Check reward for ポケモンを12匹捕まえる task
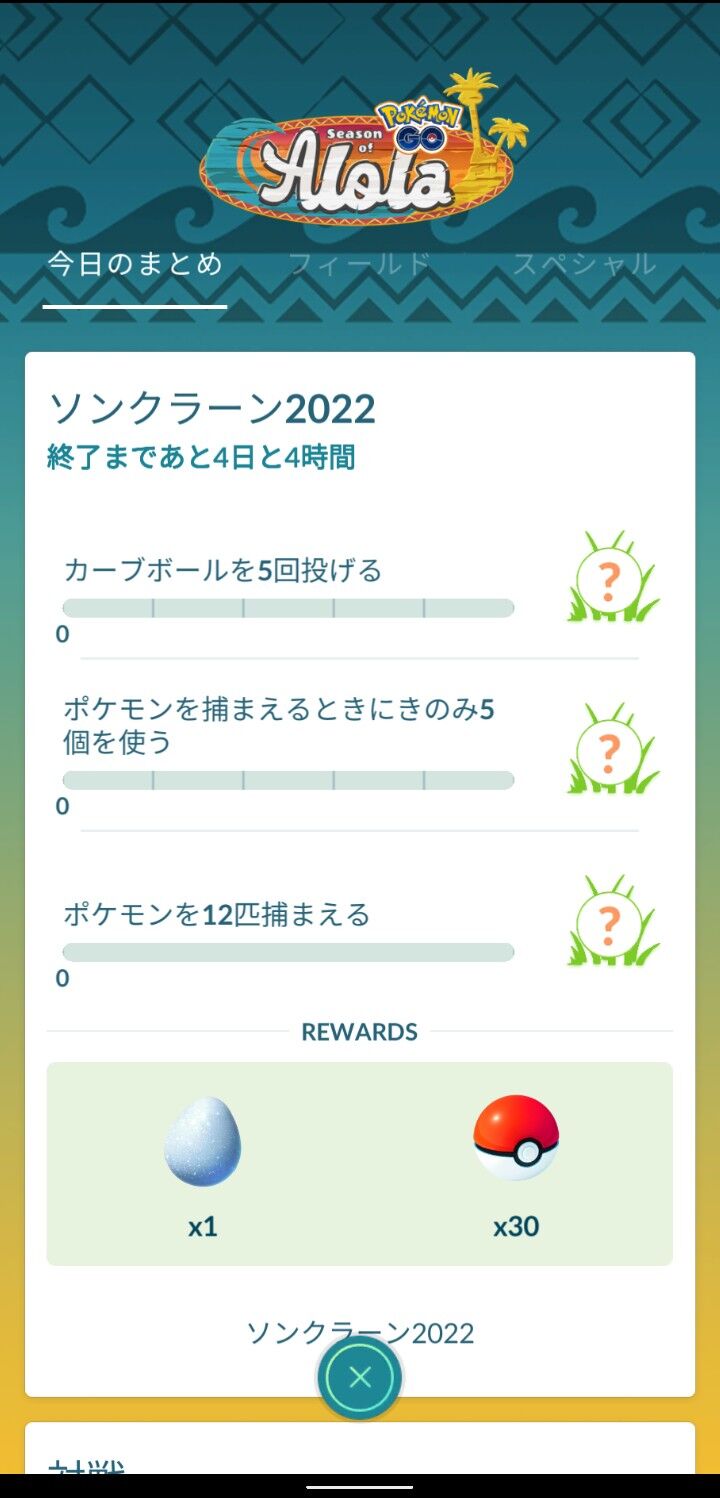 click(612, 923)
